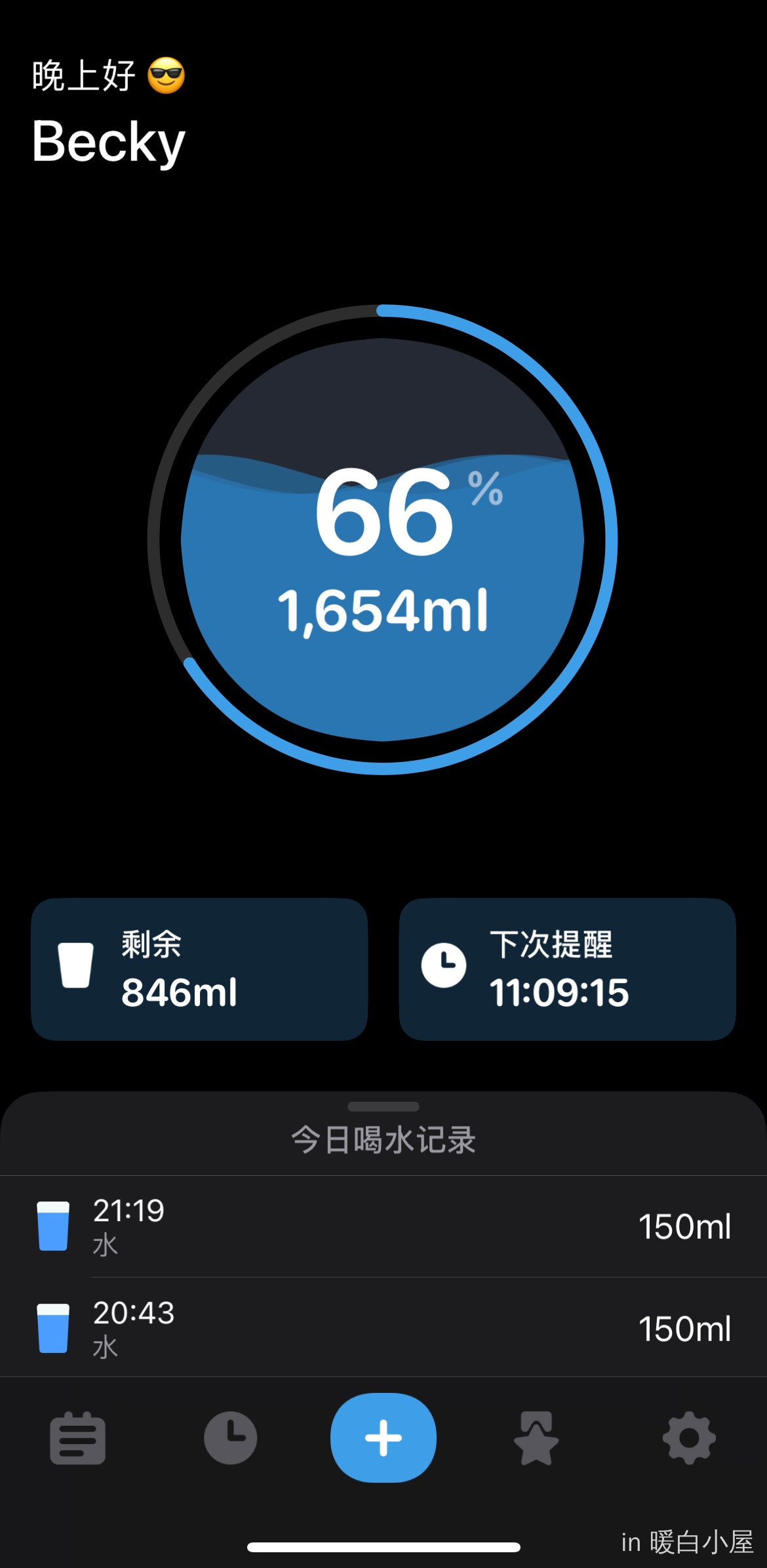Viewport: 767px width, 1568px height.
Task: Tap the 66% water progress circle
Action: tap(383, 539)
